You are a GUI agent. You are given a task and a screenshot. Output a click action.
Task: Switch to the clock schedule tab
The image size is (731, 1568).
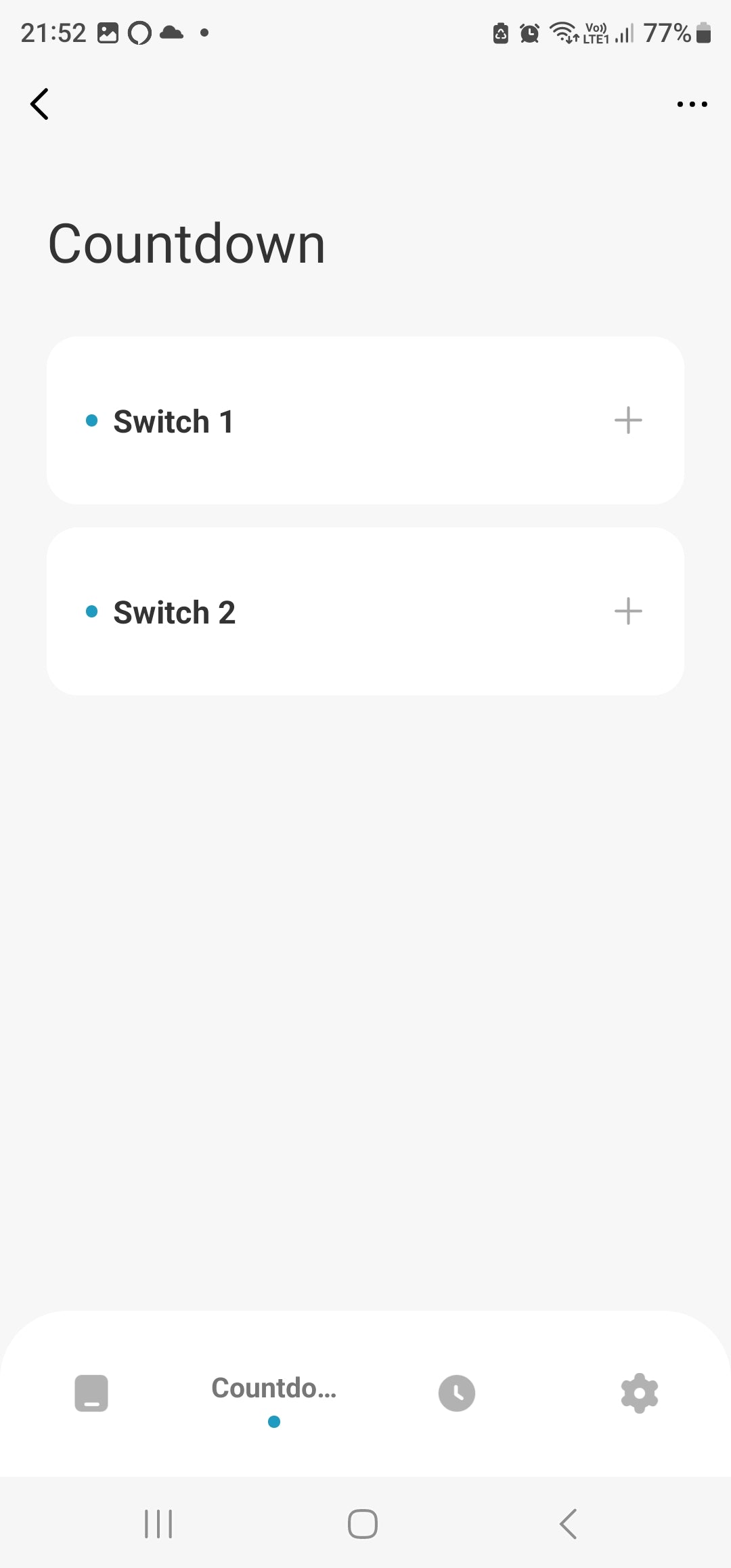(457, 1393)
